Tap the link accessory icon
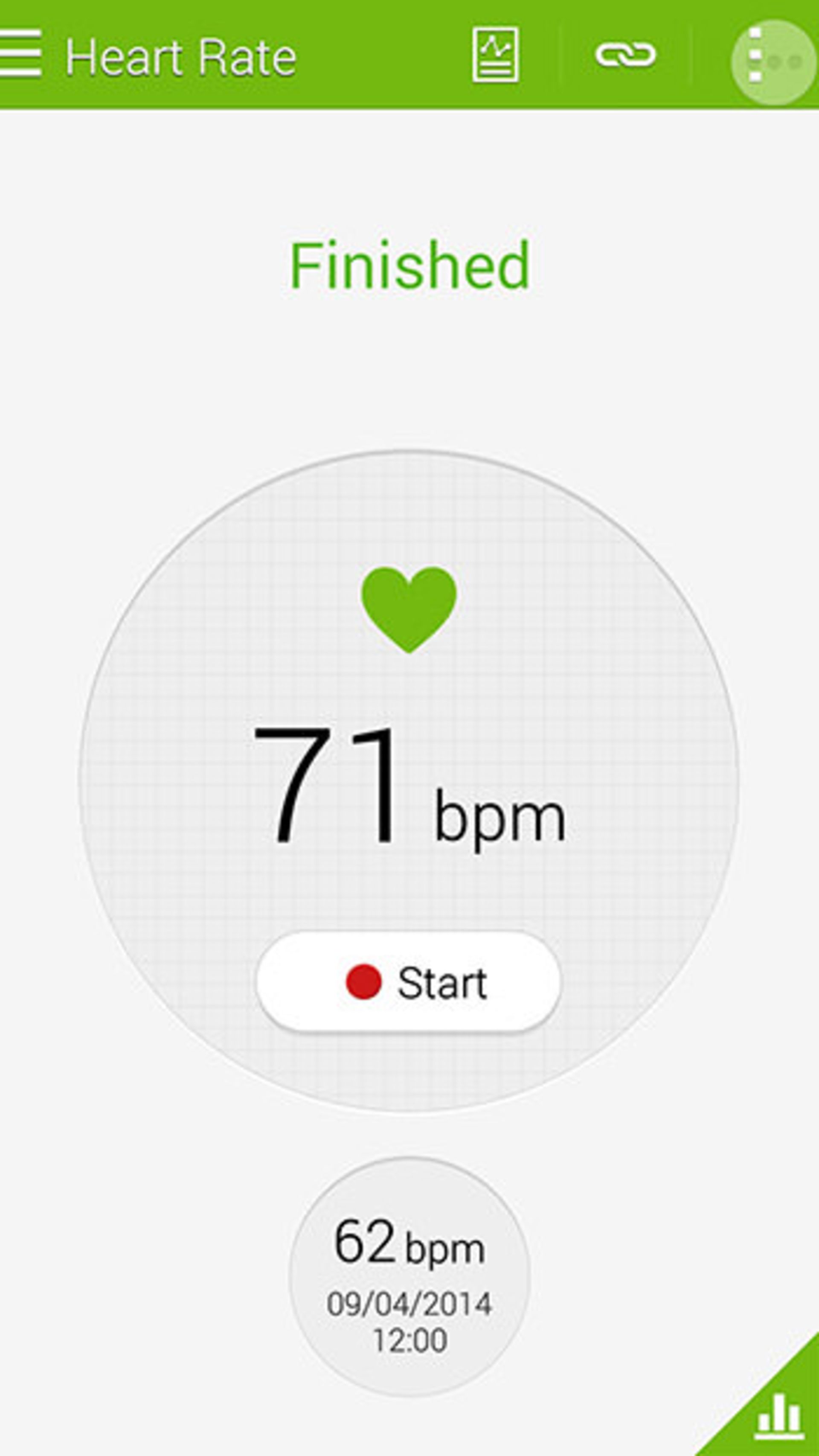This screenshot has height=1456, width=819. (625, 55)
